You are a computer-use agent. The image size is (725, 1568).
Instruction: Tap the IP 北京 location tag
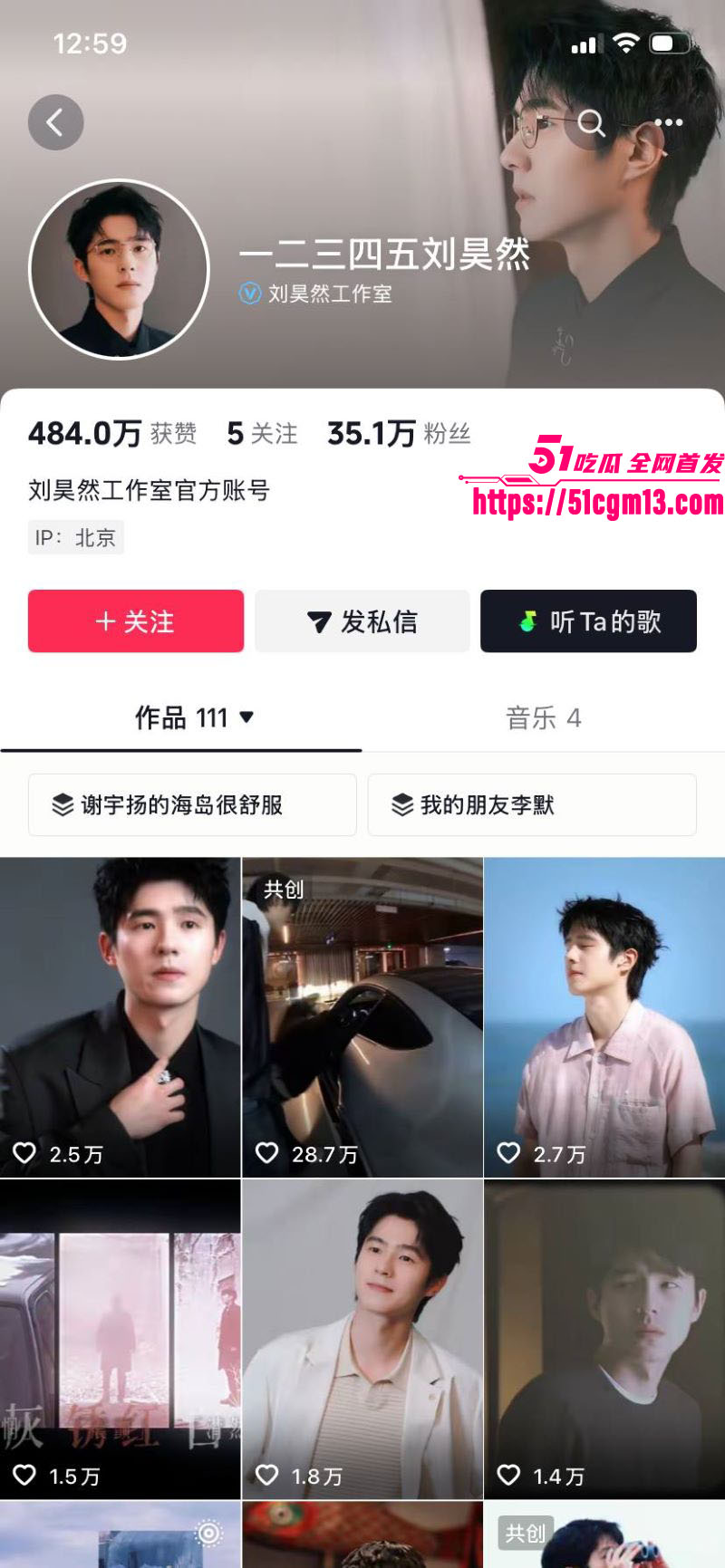(x=75, y=537)
